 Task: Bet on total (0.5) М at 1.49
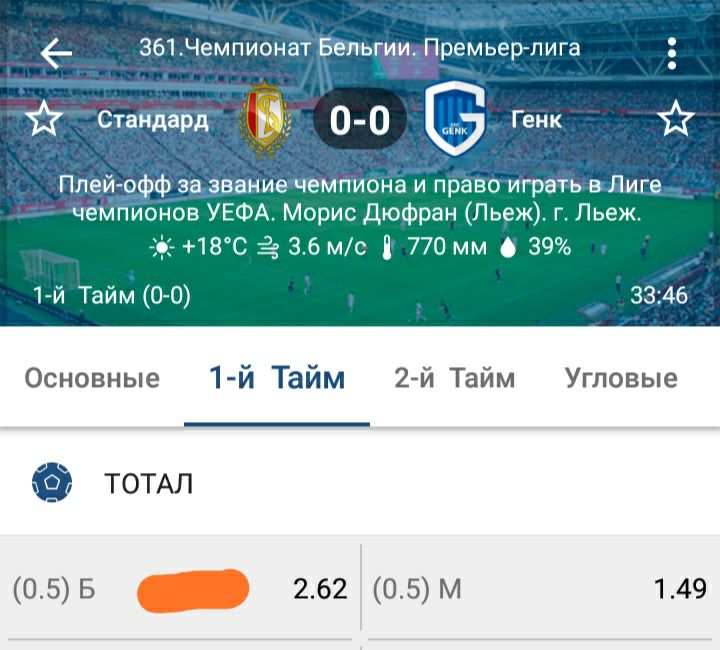click(x=539, y=589)
